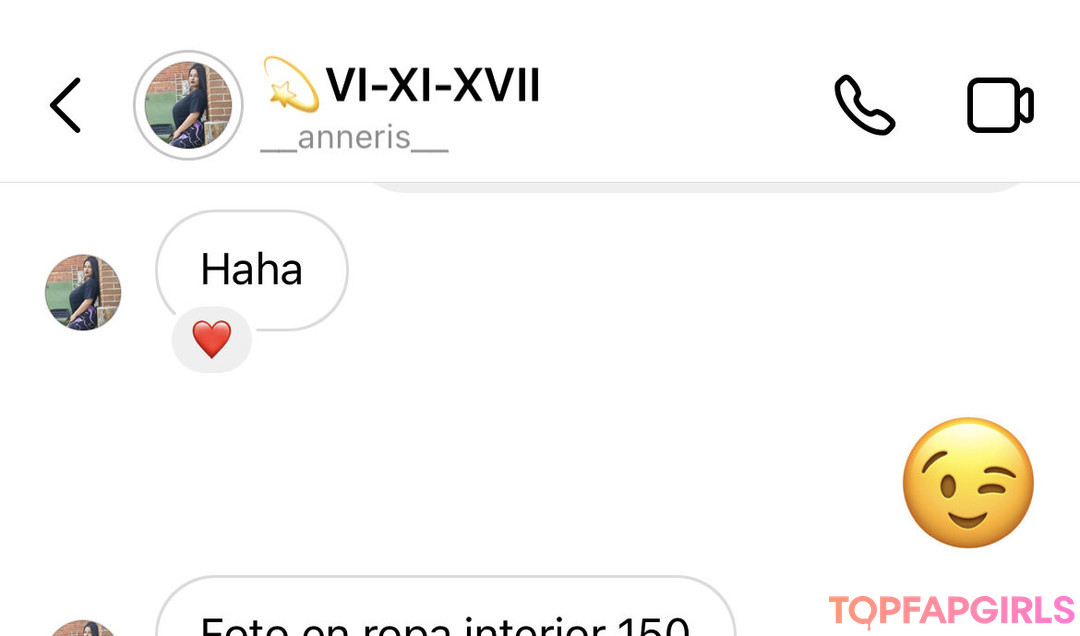The height and width of the screenshot is (636, 1080).
Task: View the heart reaction on Haha
Action: 211,340
